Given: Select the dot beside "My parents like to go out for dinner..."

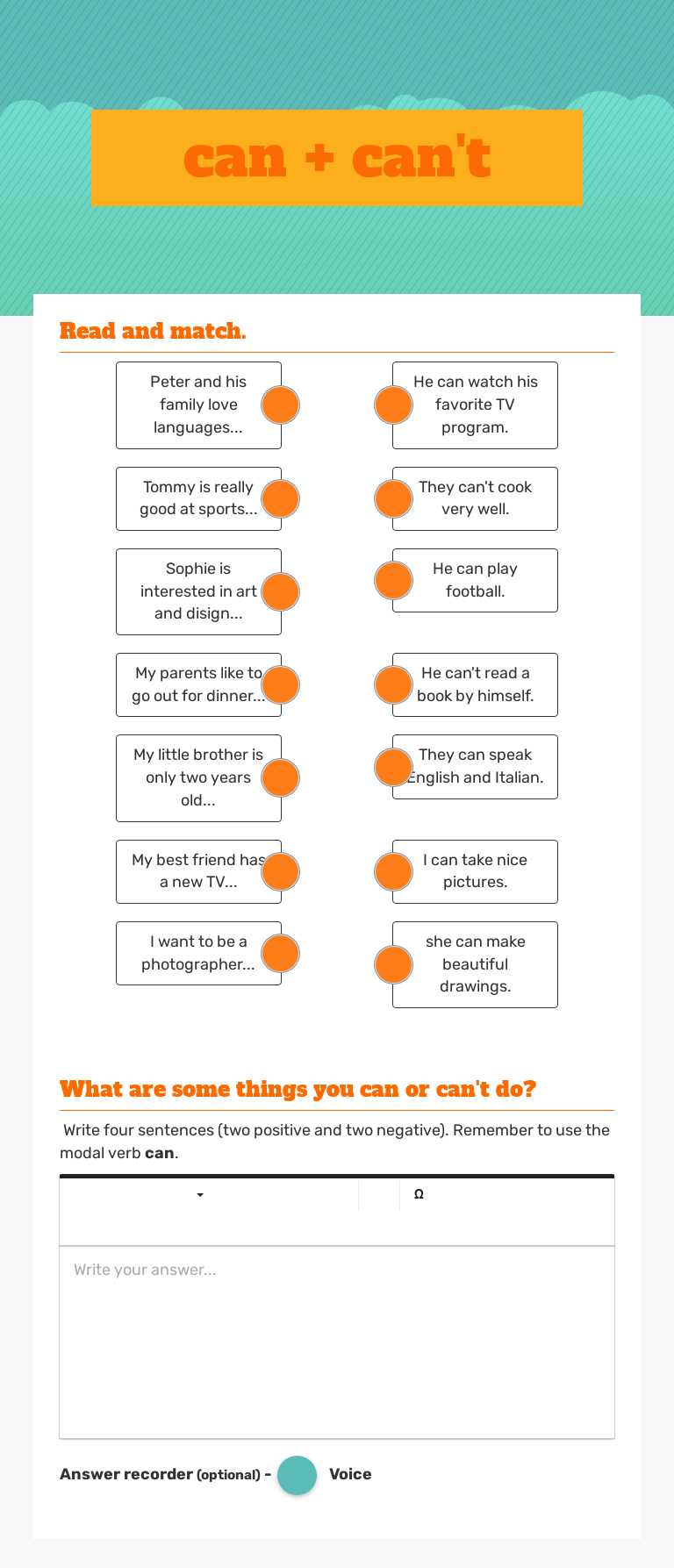Looking at the screenshot, I should click(x=280, y=684).
